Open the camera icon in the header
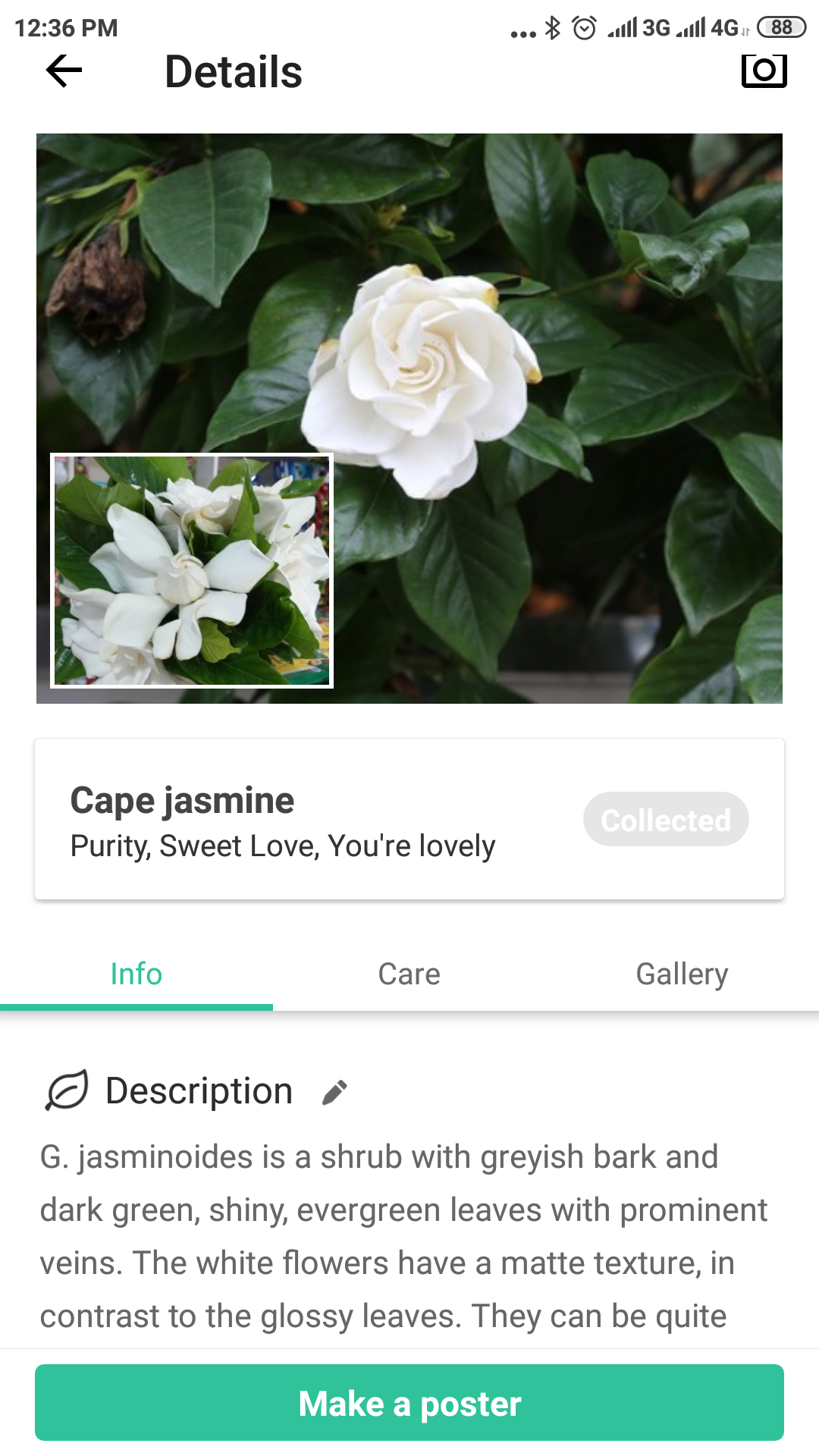This screenshot has height=1456, width=819. pos(764,71)
